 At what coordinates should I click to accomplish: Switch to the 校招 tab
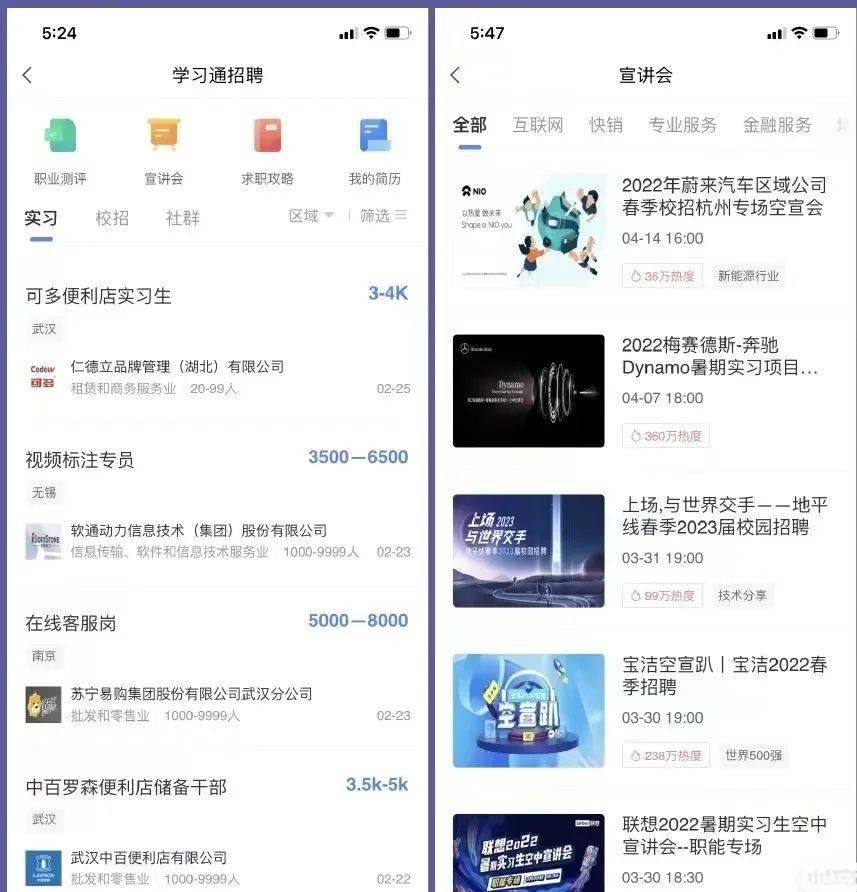click(112, 217)
